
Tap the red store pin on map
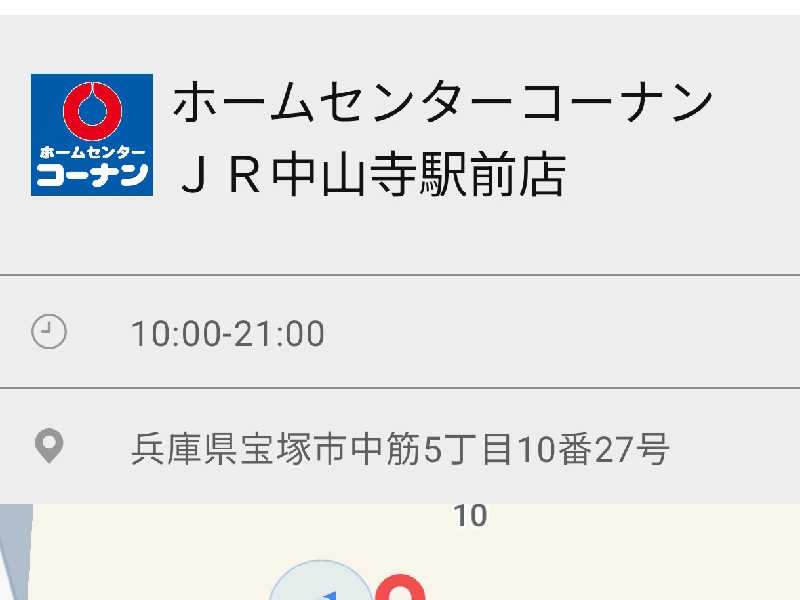click(400, 589)
